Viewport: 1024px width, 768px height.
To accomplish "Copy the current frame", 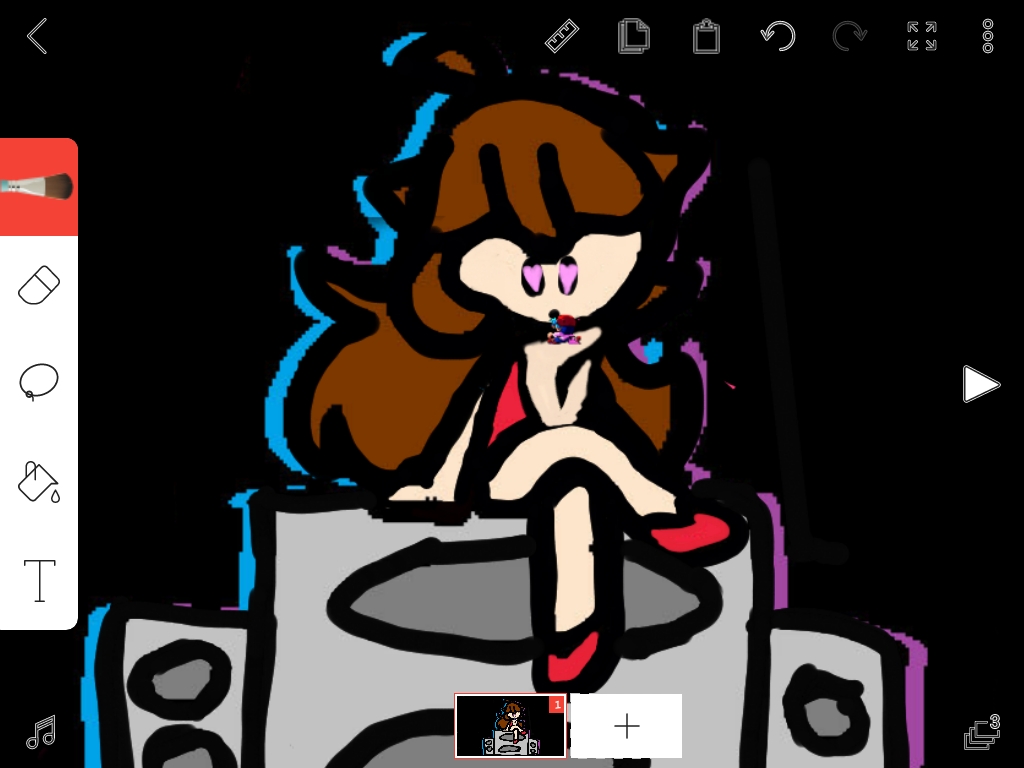I will click(633, 37).
